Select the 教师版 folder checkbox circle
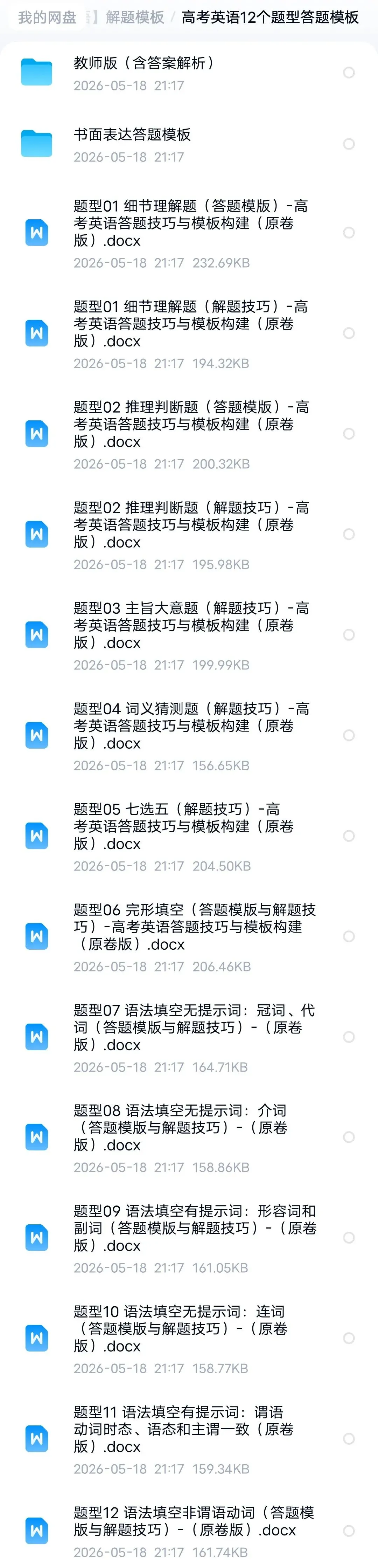The image size is (378, 1568). 349,73
